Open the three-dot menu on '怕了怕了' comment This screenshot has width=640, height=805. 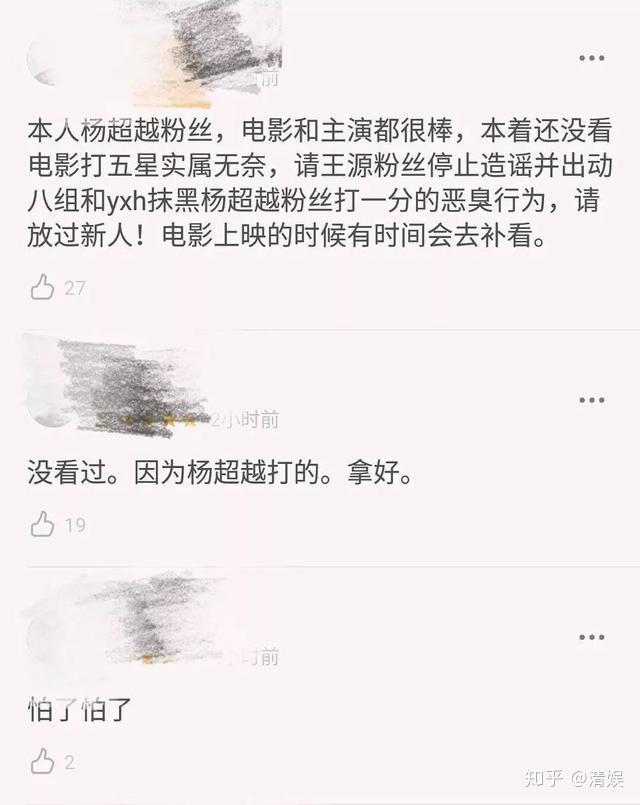tap(591, 637)
